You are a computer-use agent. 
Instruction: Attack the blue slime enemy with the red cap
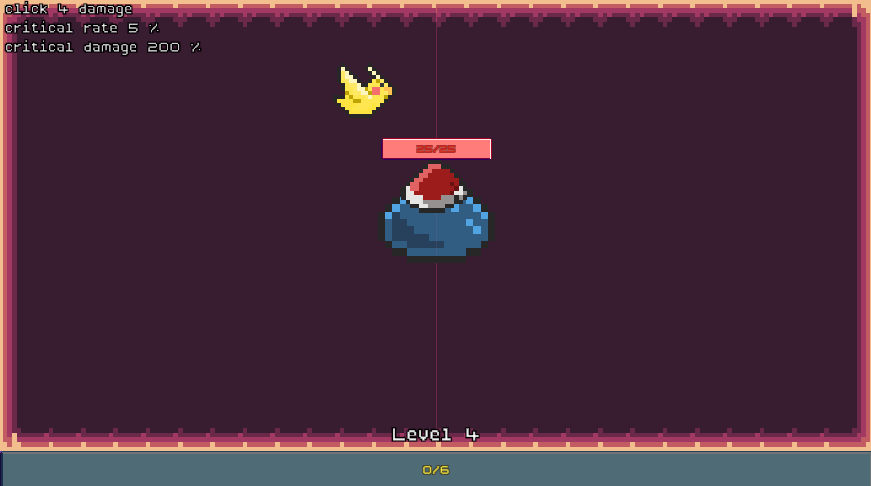click(436, 218)
